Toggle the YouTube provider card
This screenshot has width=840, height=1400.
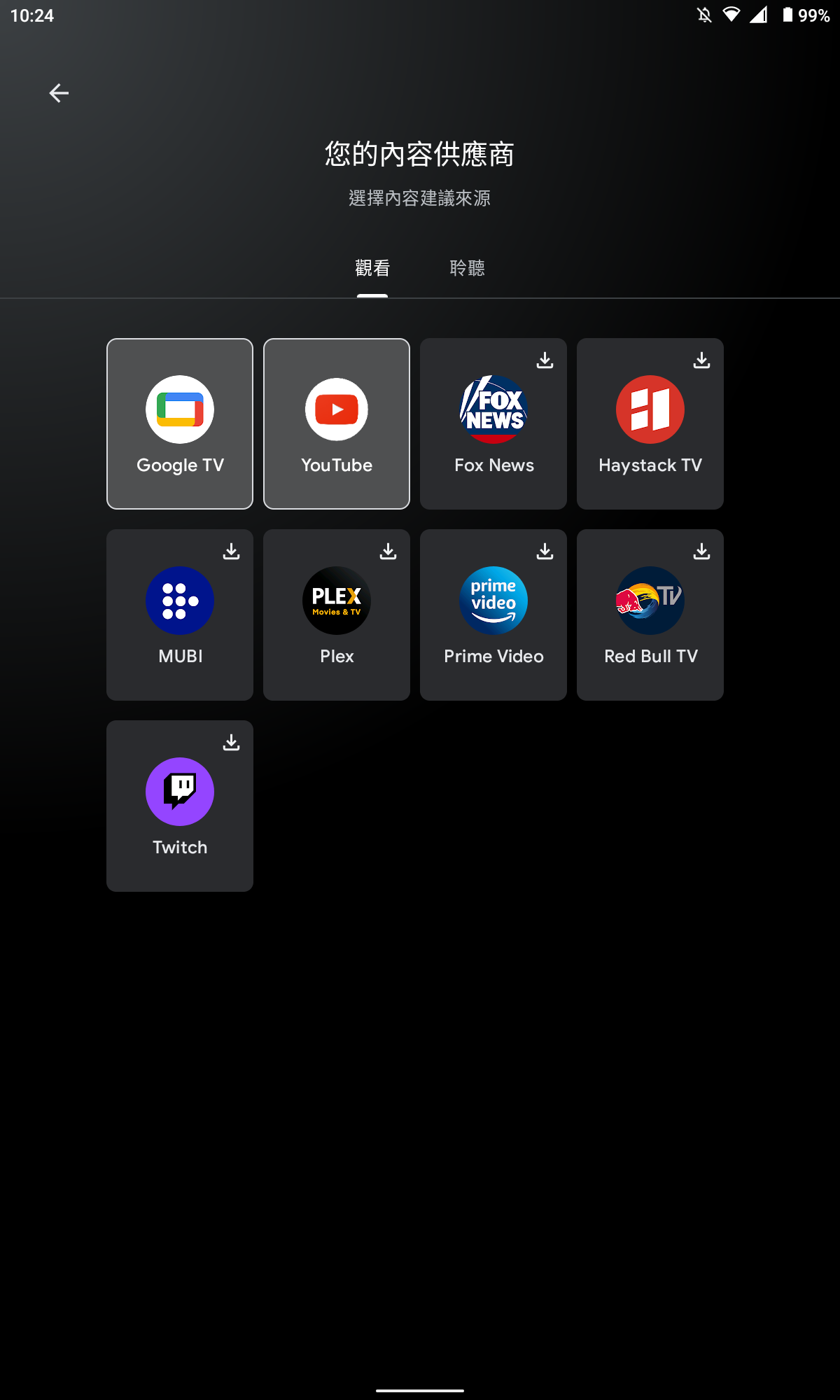click(337, 423)
